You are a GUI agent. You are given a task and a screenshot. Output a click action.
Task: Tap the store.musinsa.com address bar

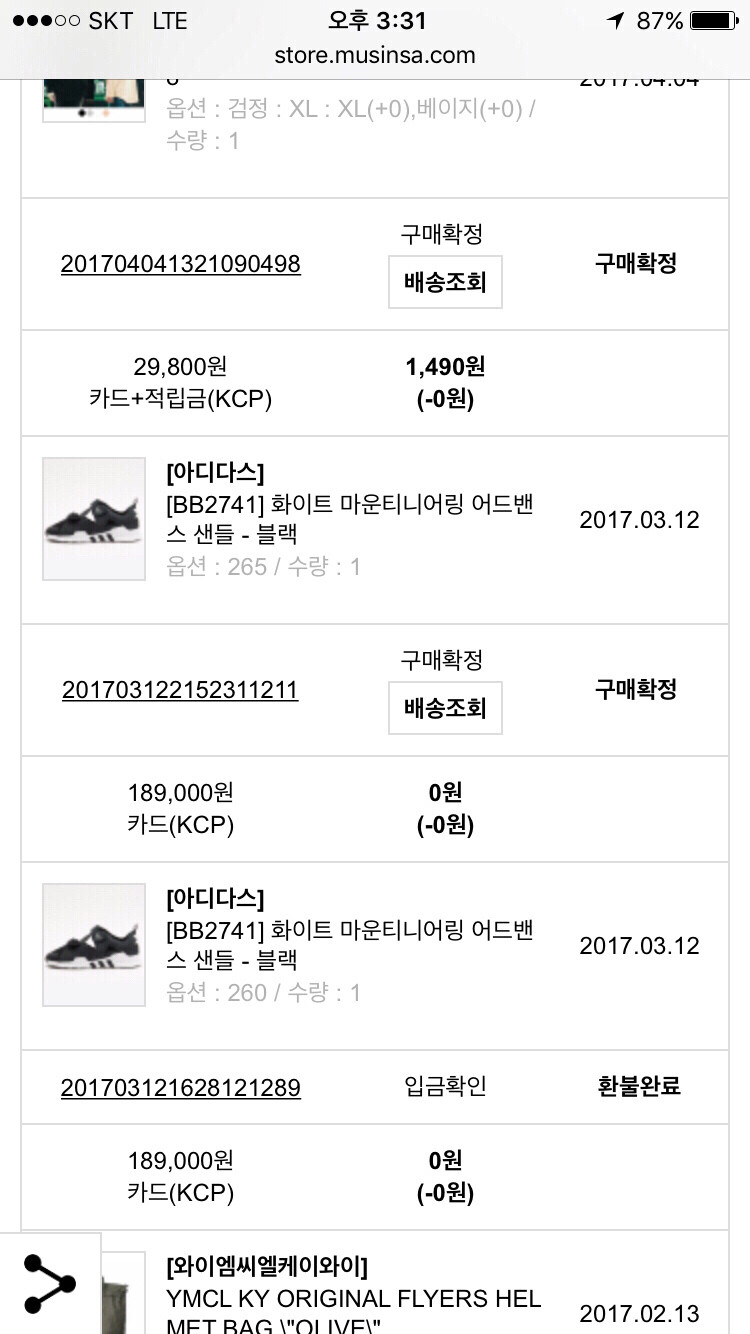375,55
